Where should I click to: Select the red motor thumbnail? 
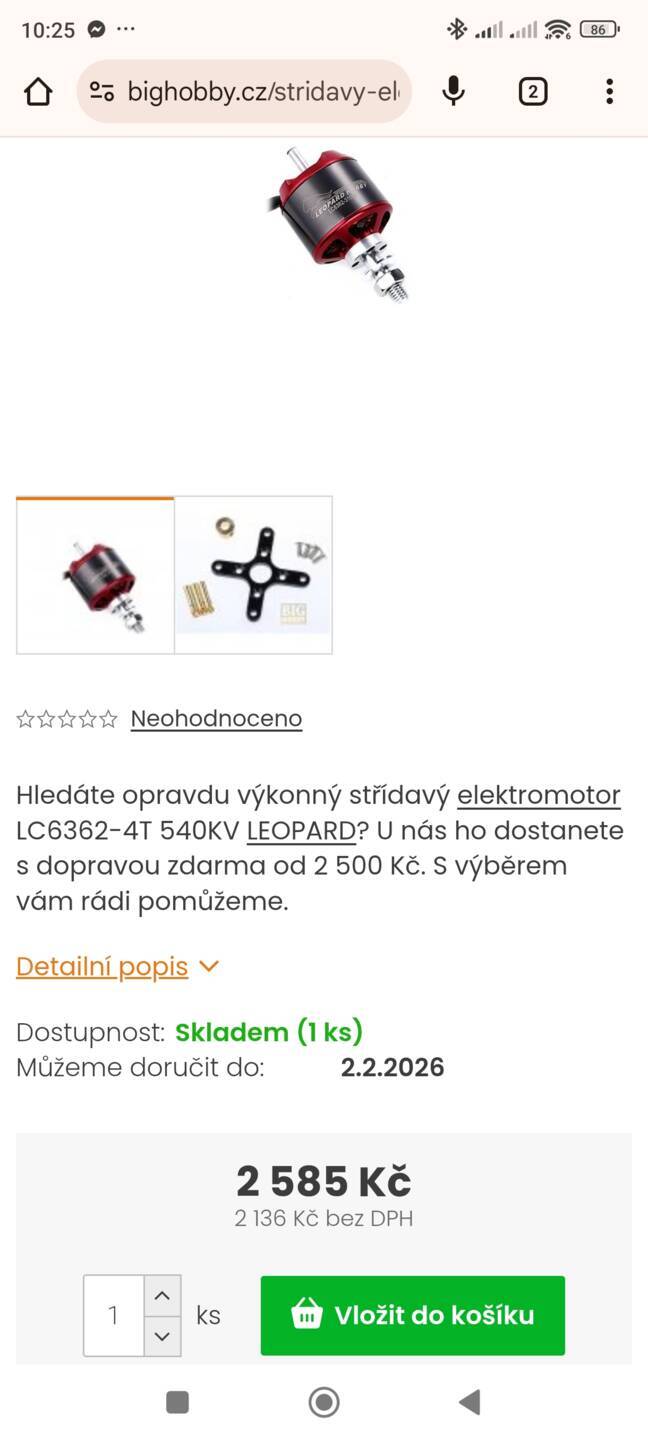coord(95,576)
